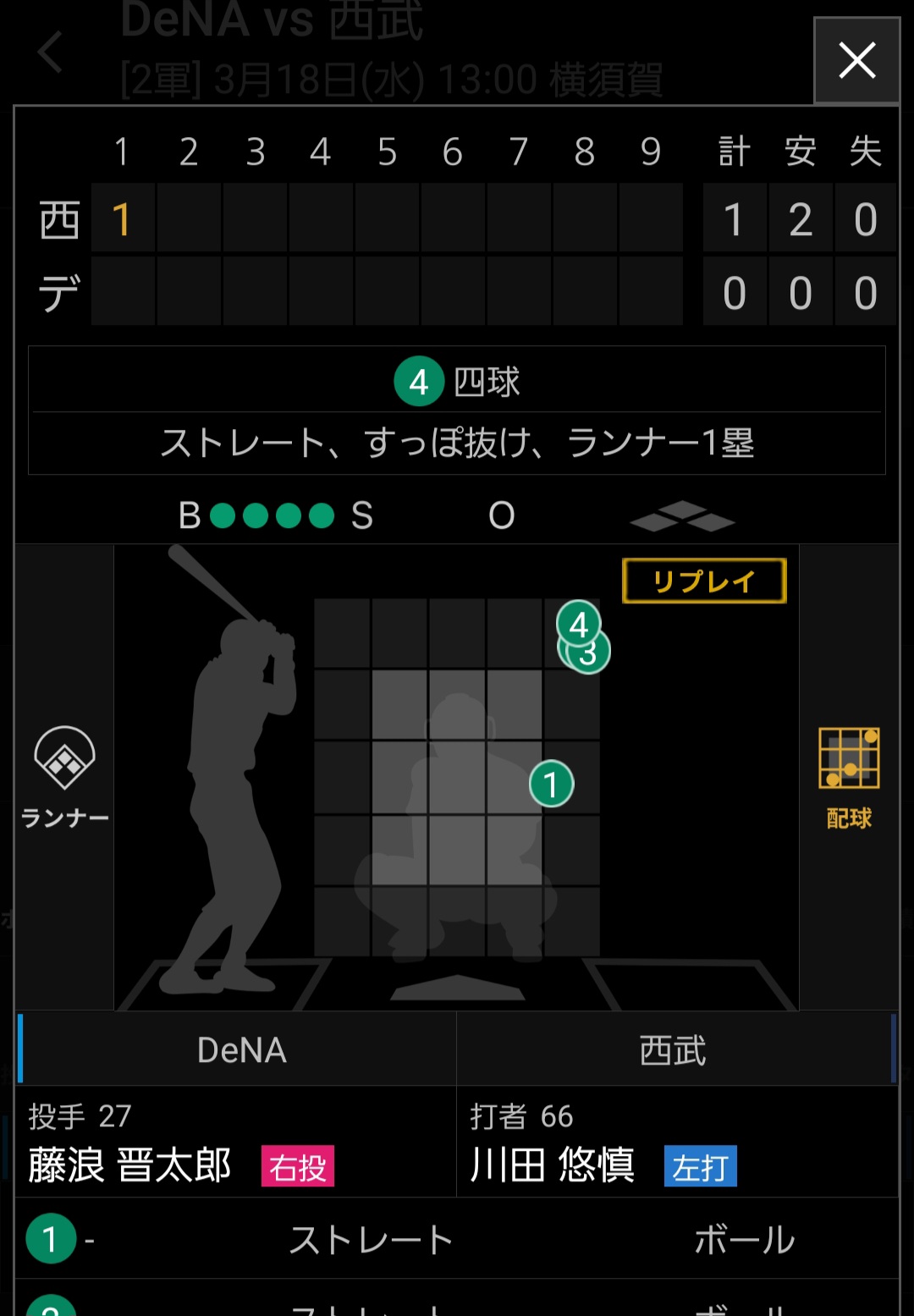Go back from the DeNA vs 西武 game
This screenshot has width=914, height=1316.
coord(51,52)
